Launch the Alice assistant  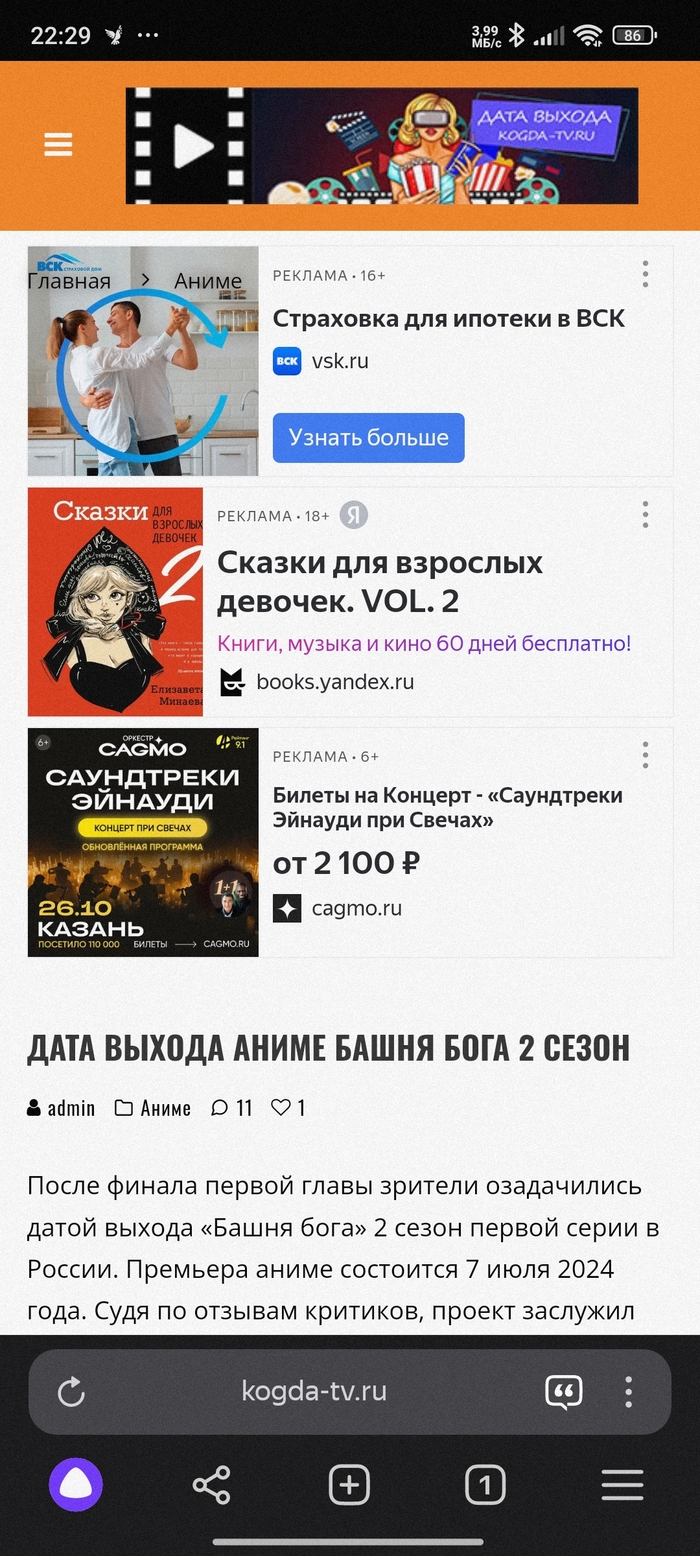click(x=76, y=1485)
